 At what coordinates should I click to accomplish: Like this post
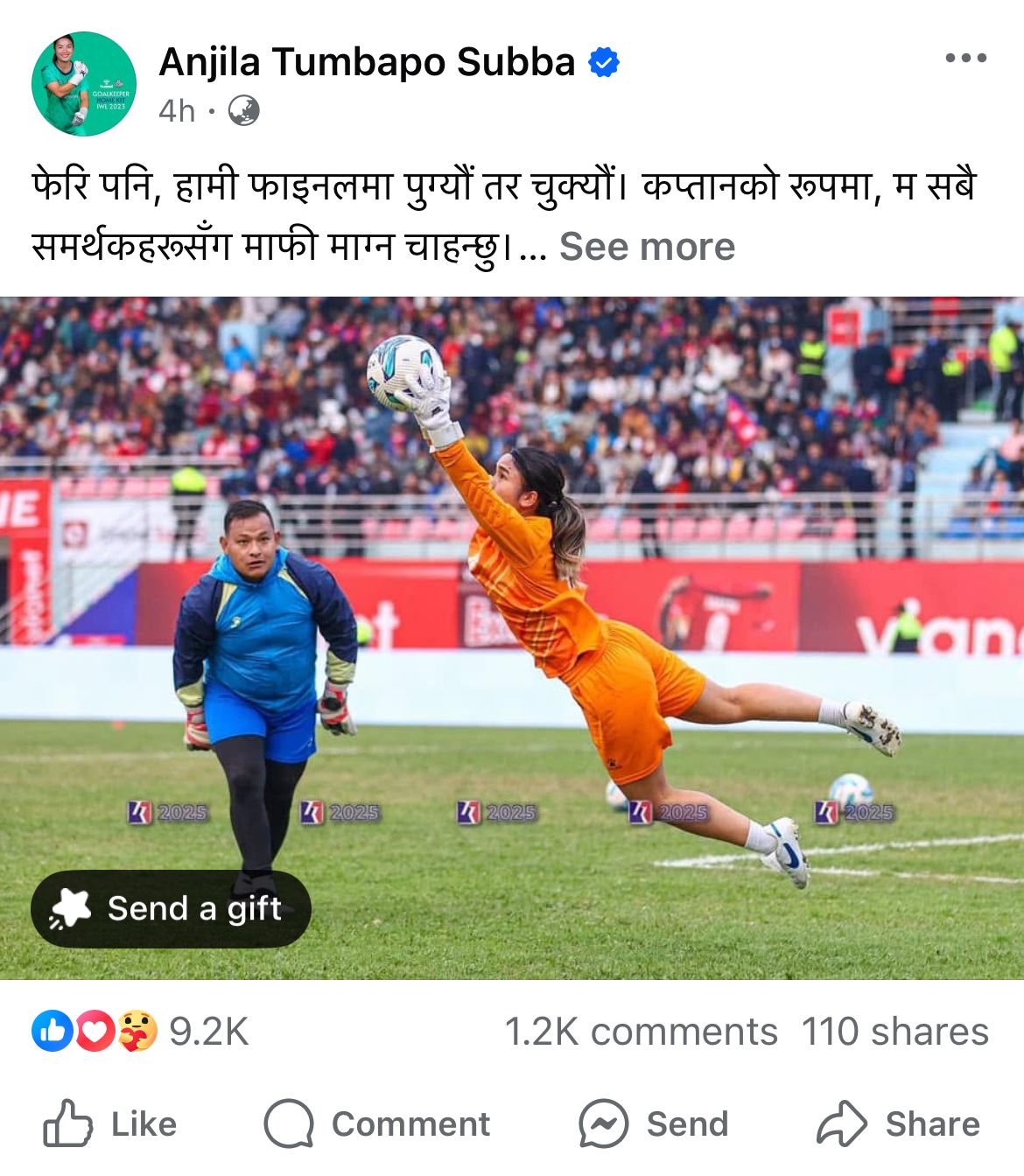tap(110, 1124)
